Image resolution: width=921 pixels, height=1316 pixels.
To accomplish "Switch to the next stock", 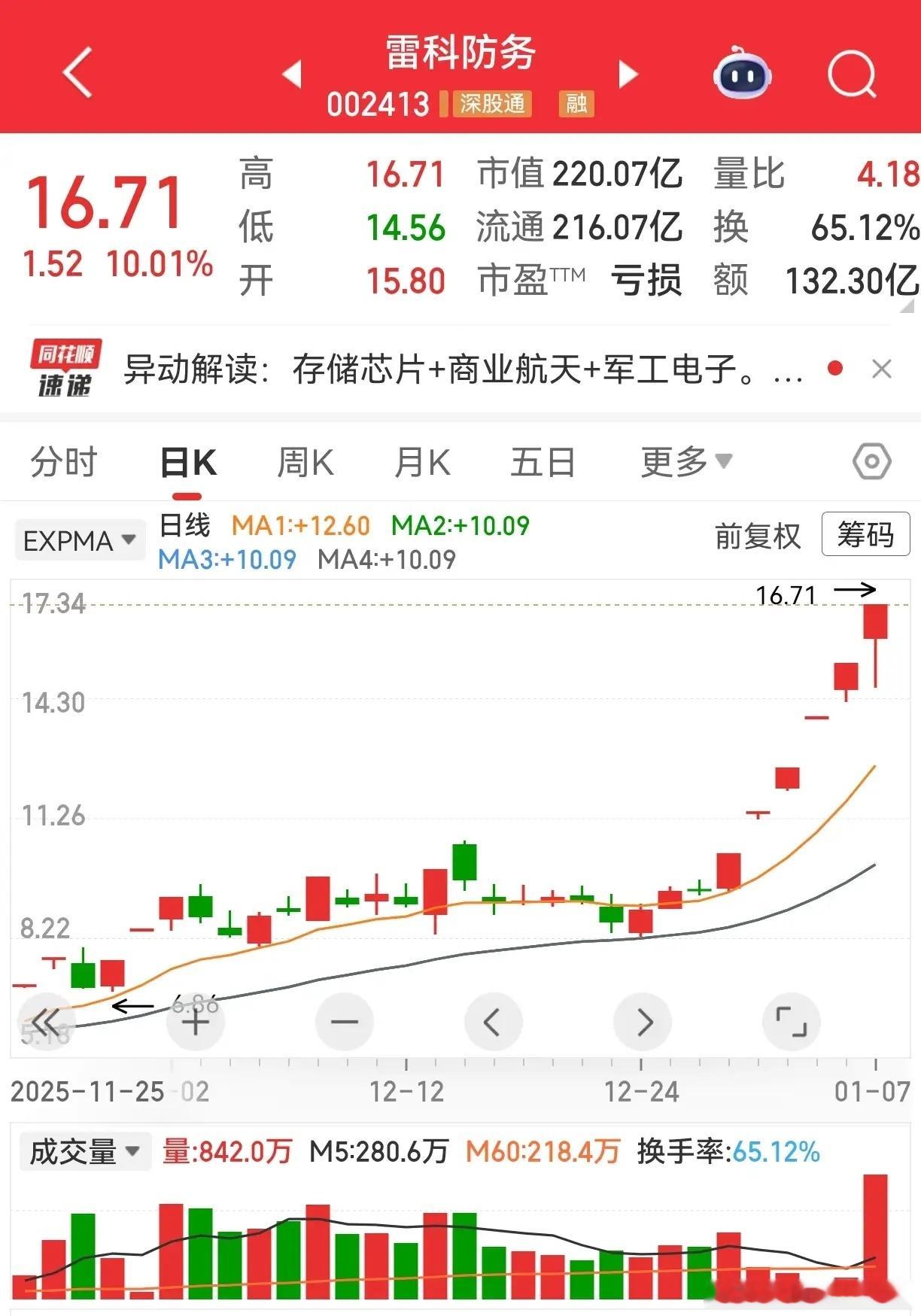I will tap(628, 74).
